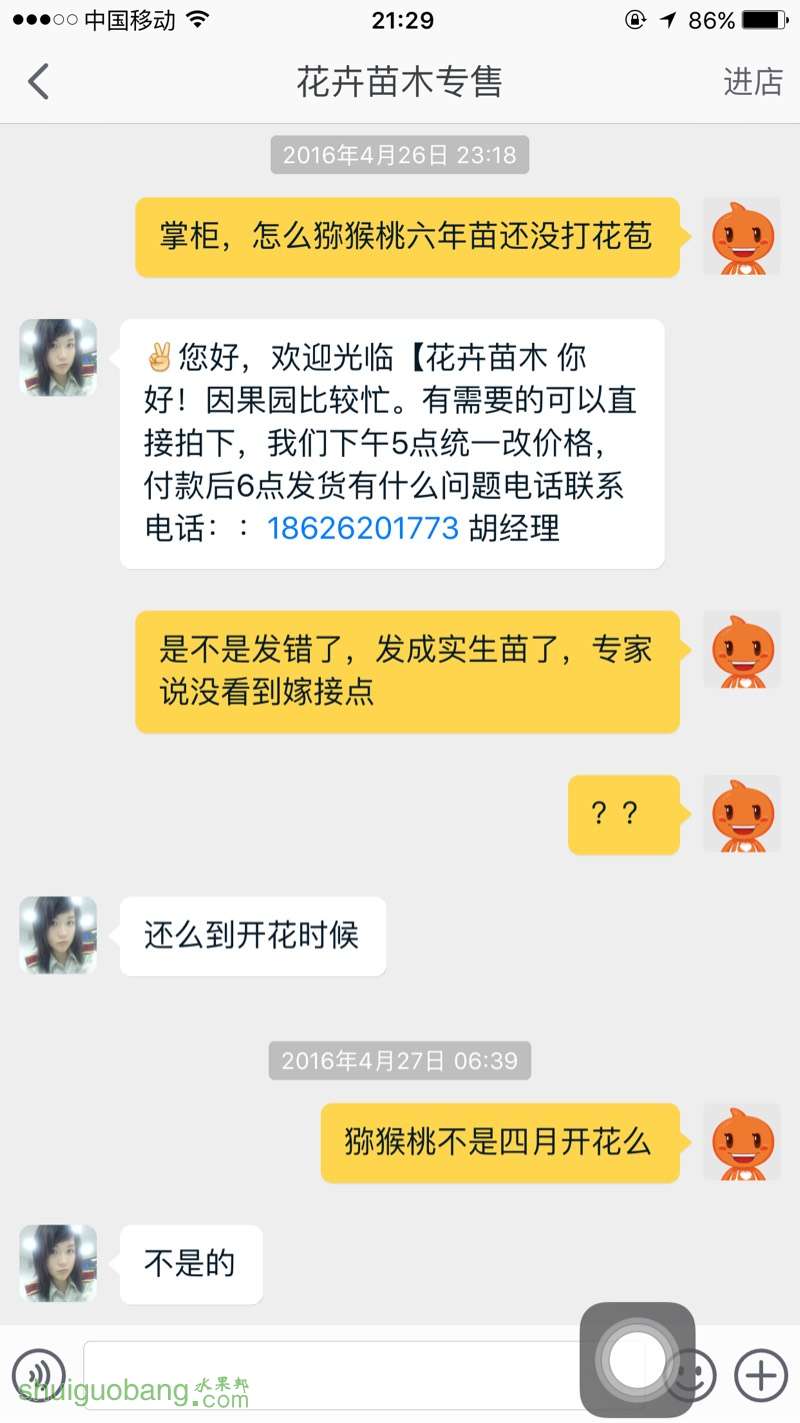The width and height of the screenshot is (800, 1423).
Task: View my avatar beside the ？？ message
Action: pos(742,814)
